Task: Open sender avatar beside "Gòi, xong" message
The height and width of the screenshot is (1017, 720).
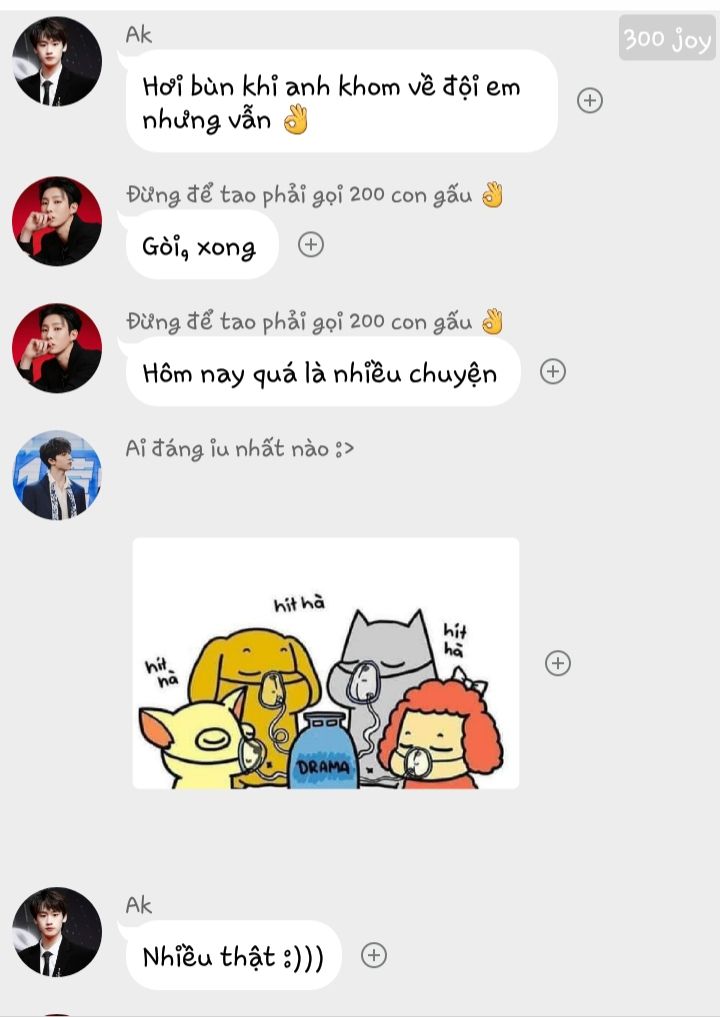Action: (57, 221)
